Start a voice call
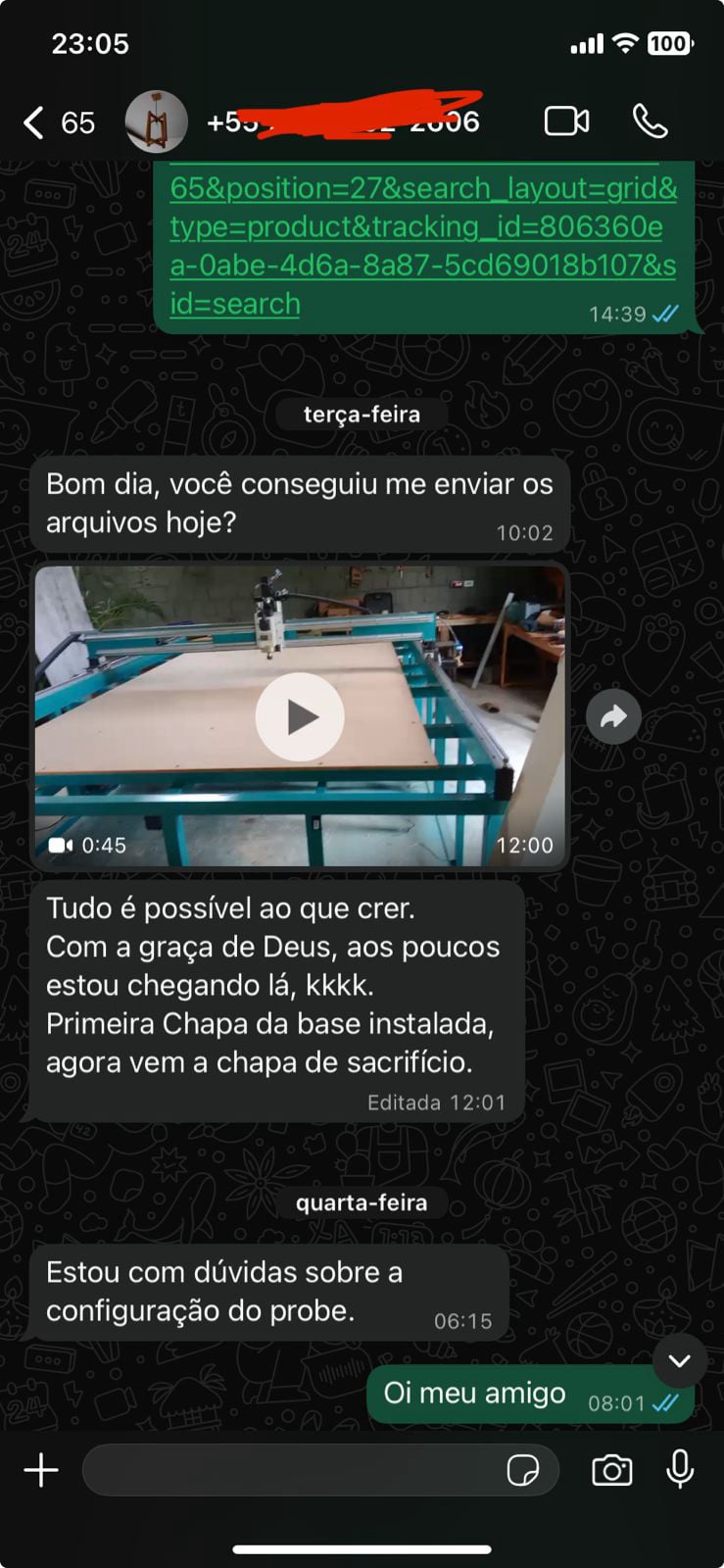Image resolution: width=724 pixels, height=1568 pixels. pyautogui.click(x=650, y=122)
